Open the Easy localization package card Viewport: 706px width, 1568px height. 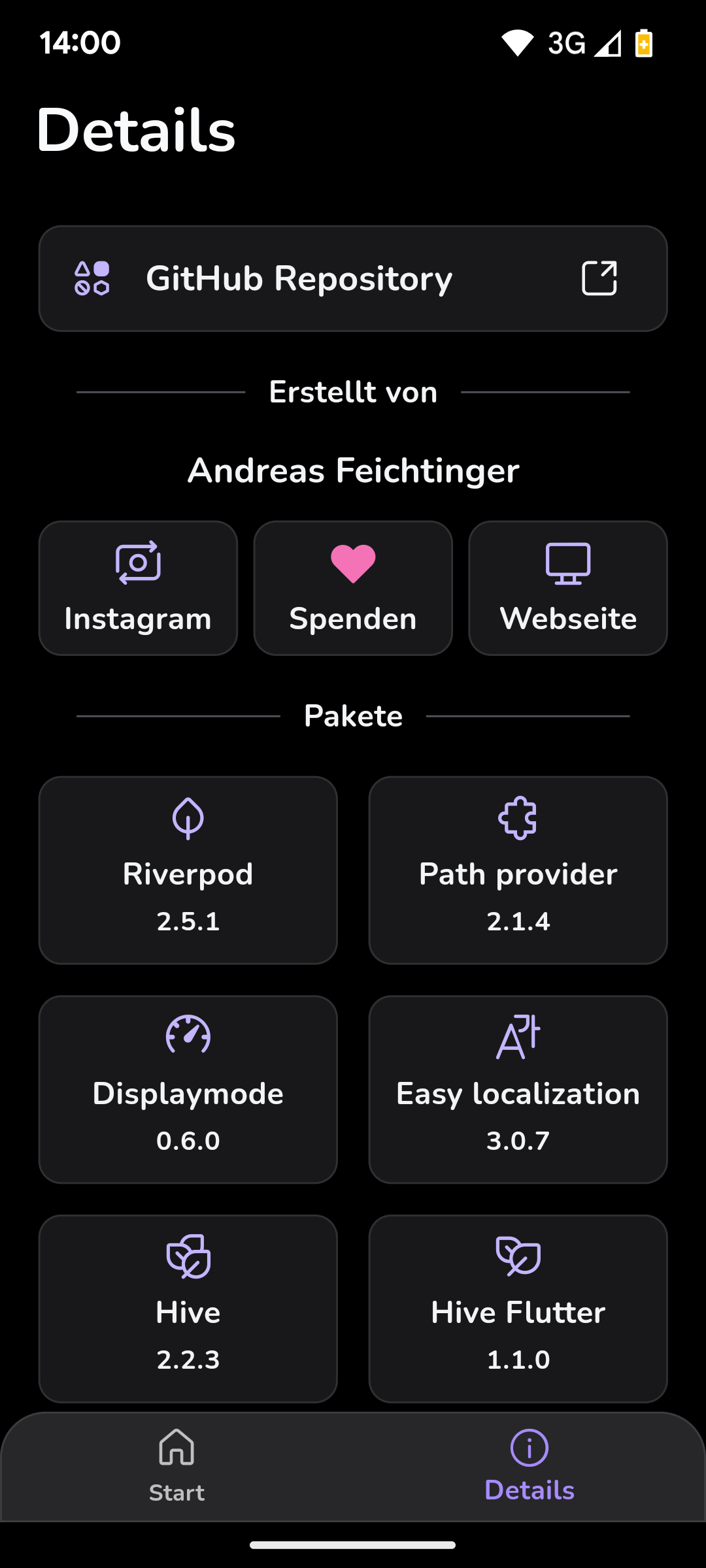518,1090
